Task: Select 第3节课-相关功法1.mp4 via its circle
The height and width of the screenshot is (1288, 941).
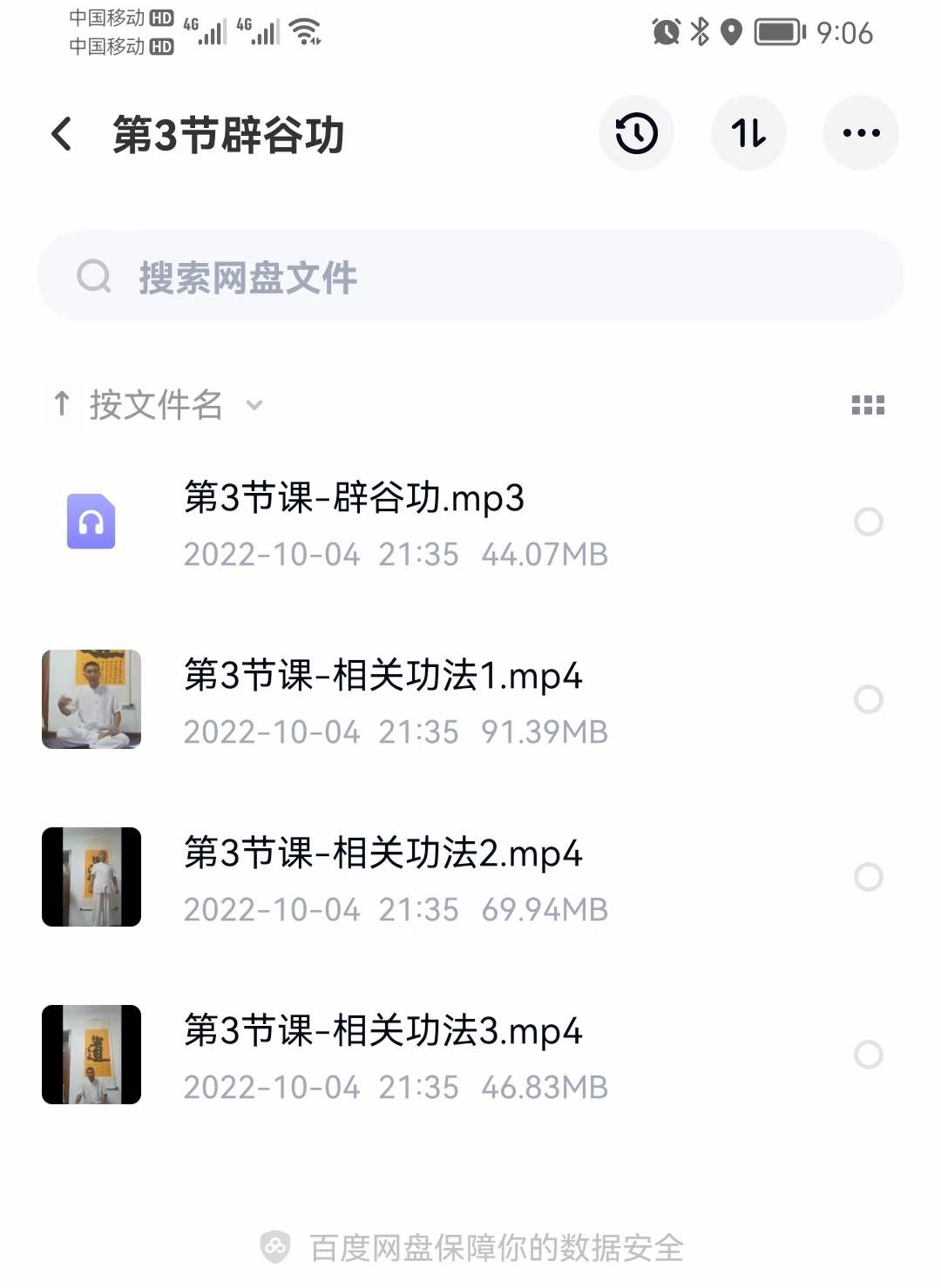Action: click(865, 698)
